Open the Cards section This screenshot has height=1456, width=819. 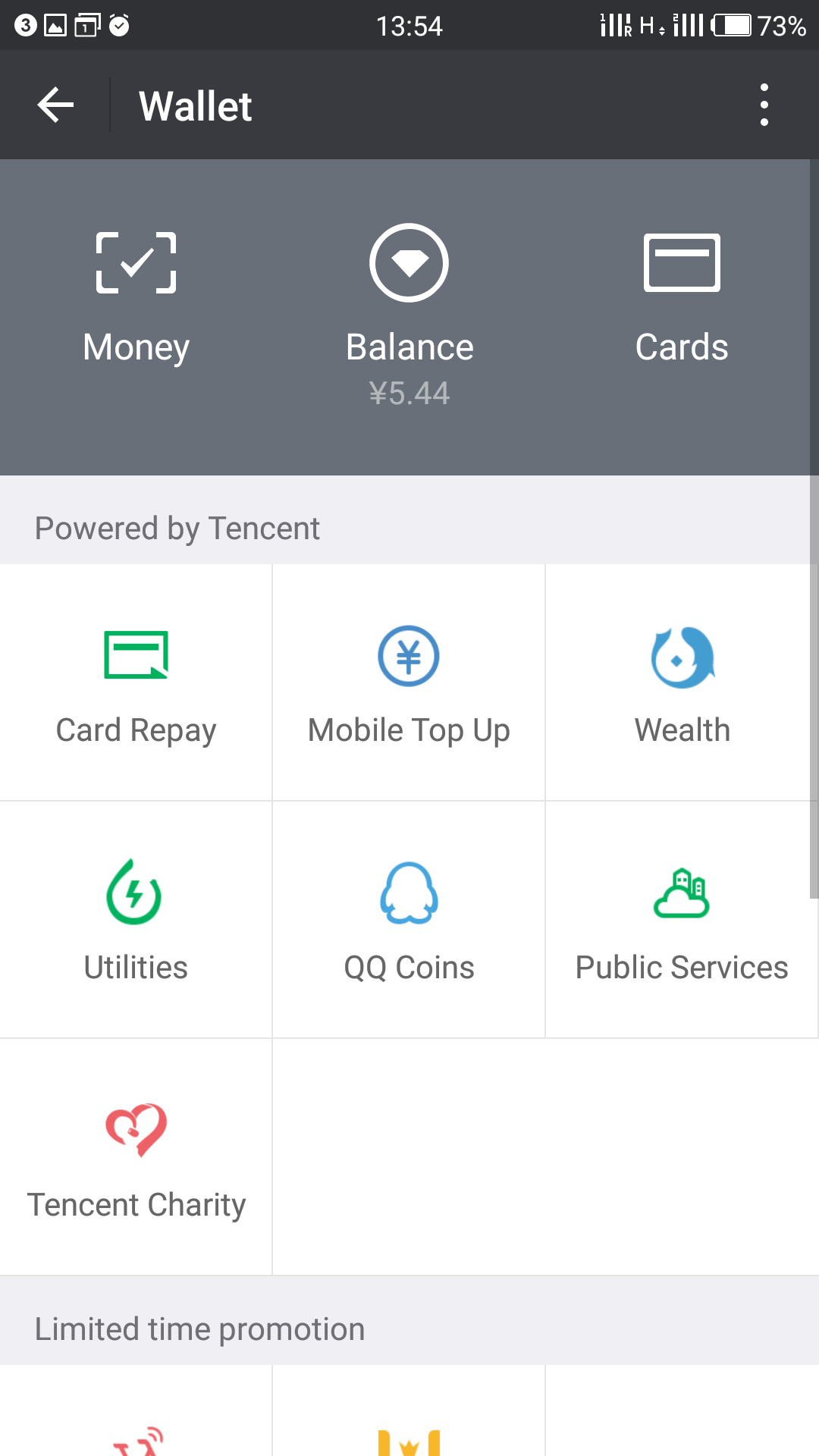pyautogui.click(x=682, y=300)
